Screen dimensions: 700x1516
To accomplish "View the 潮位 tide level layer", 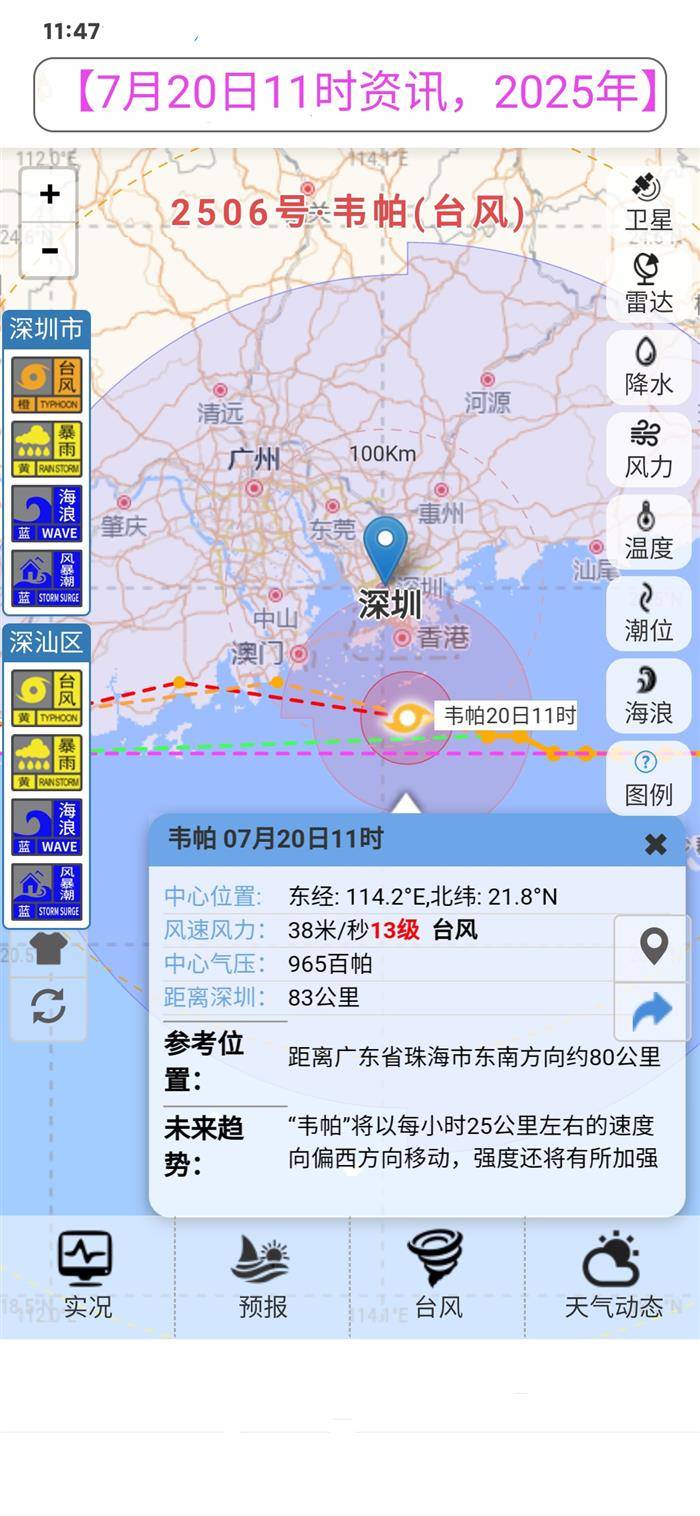I will 648,614.
